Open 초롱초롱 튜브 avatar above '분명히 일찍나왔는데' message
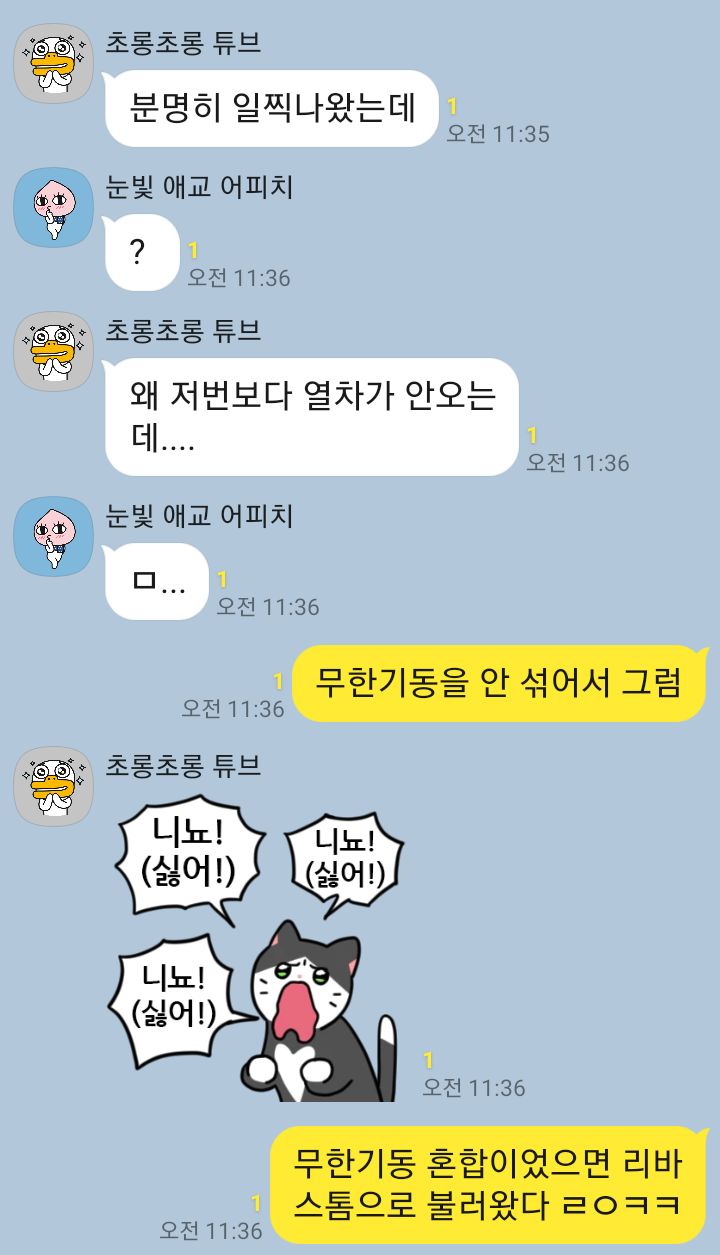Image resolution: width=720 pixels, height=1255 pixels. [x=53, y=64]
